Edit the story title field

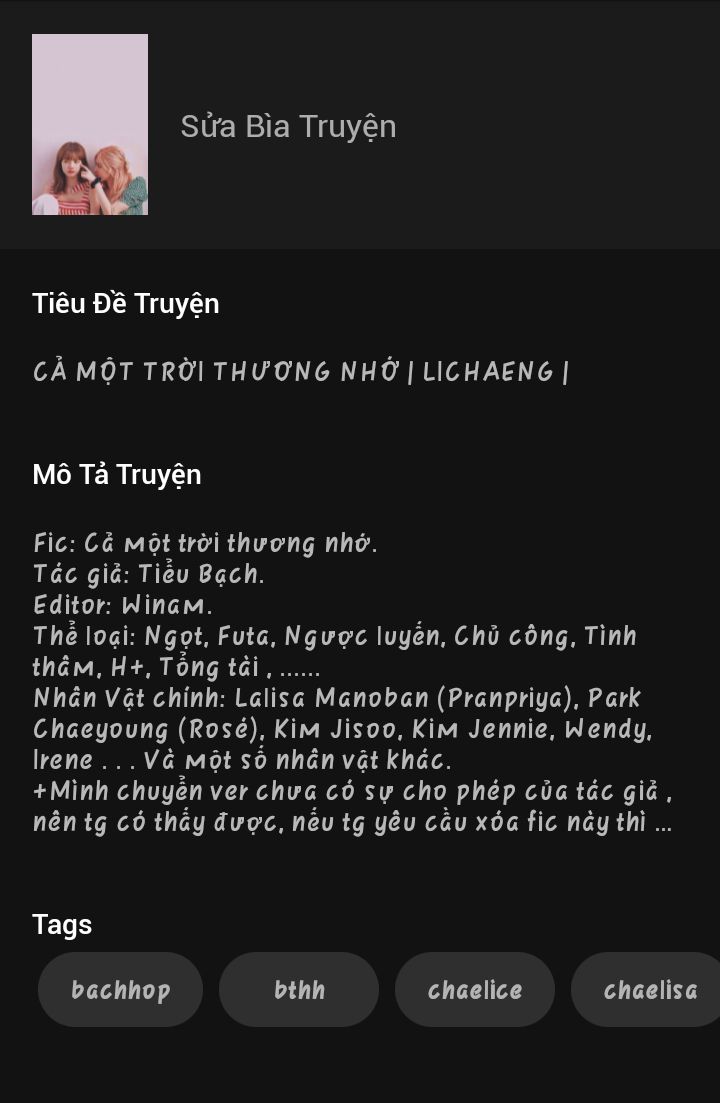[301, 371]
